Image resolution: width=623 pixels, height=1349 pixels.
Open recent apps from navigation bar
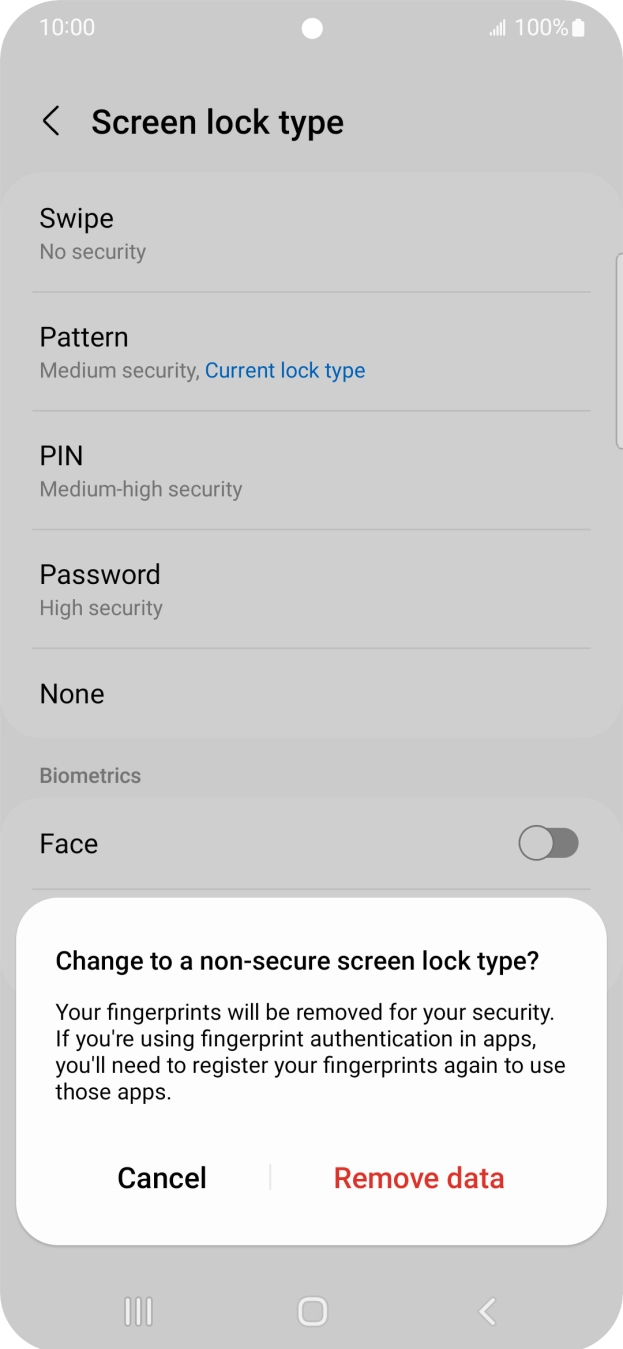point(138,1311)
